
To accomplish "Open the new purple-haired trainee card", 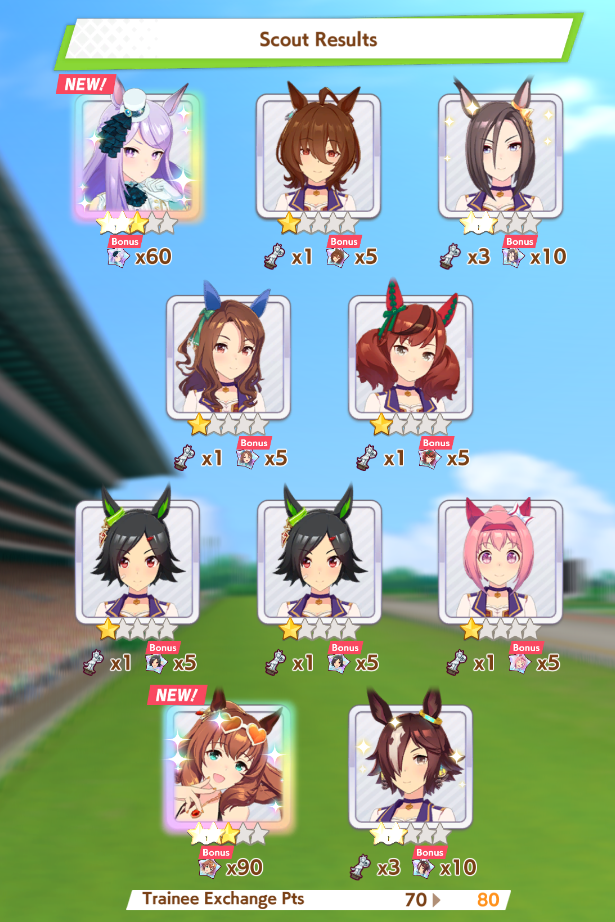I will click(137, 156).
